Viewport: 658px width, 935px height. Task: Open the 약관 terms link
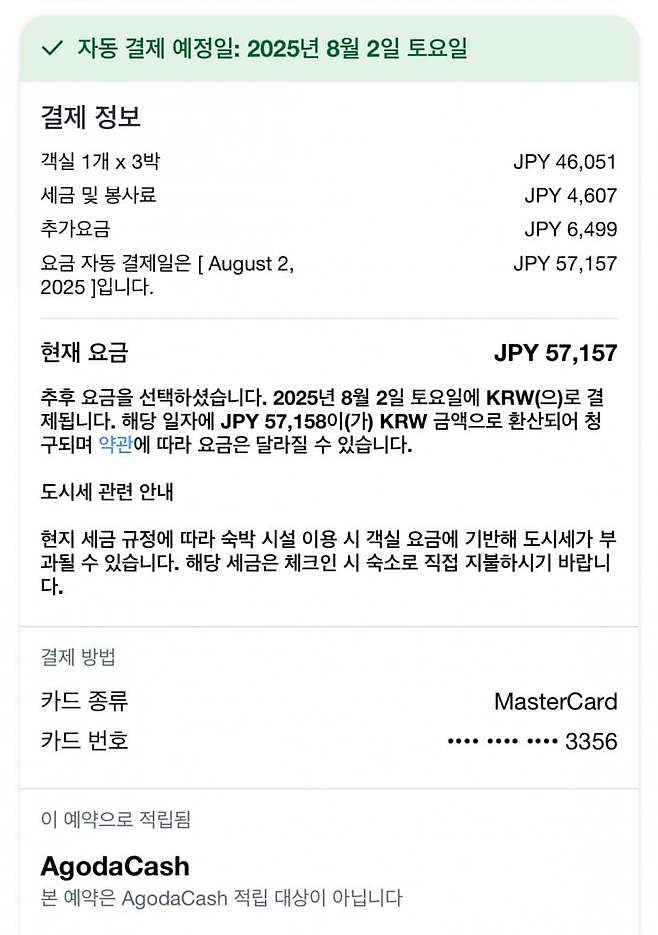coord(115,445)
